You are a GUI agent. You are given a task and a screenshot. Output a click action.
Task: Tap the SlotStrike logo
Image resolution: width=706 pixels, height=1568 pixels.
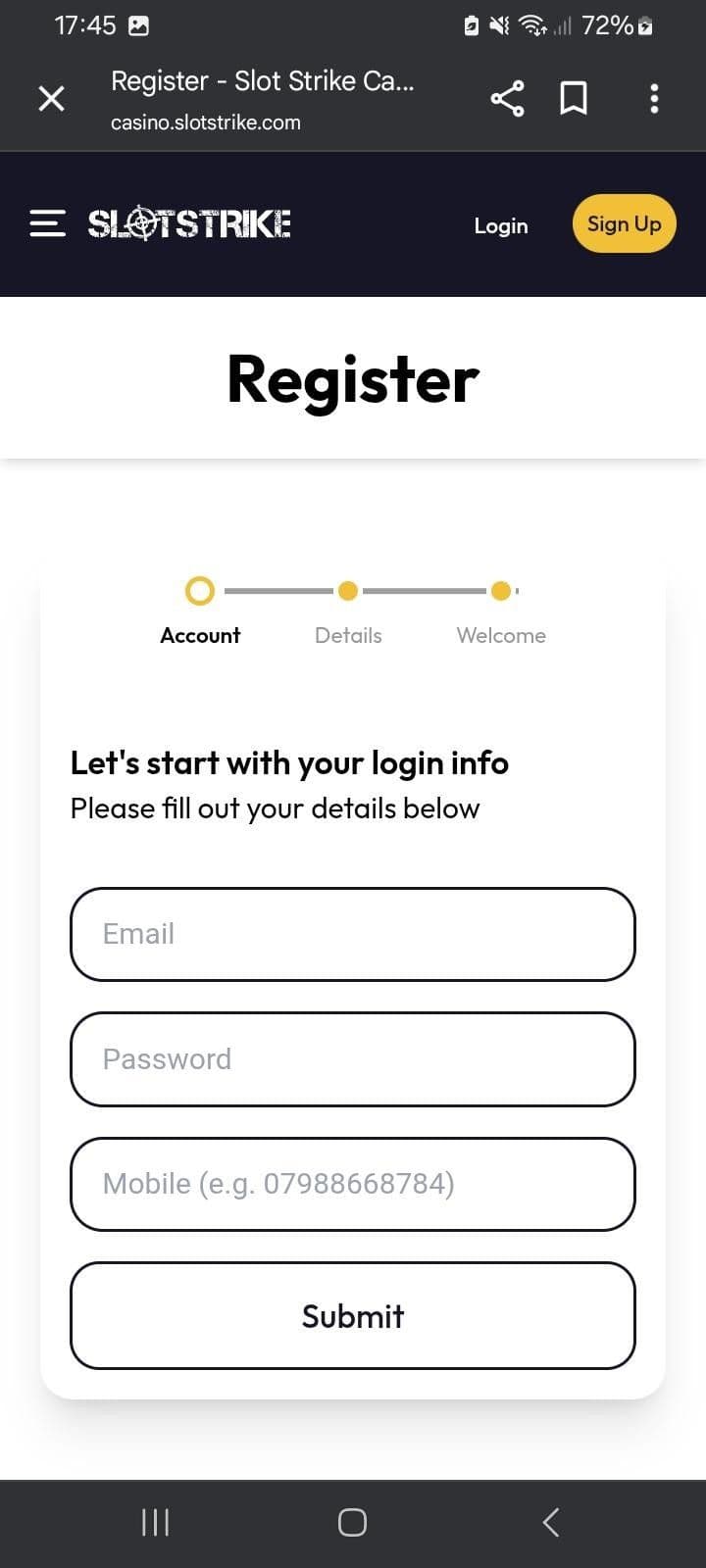[188, 222]
